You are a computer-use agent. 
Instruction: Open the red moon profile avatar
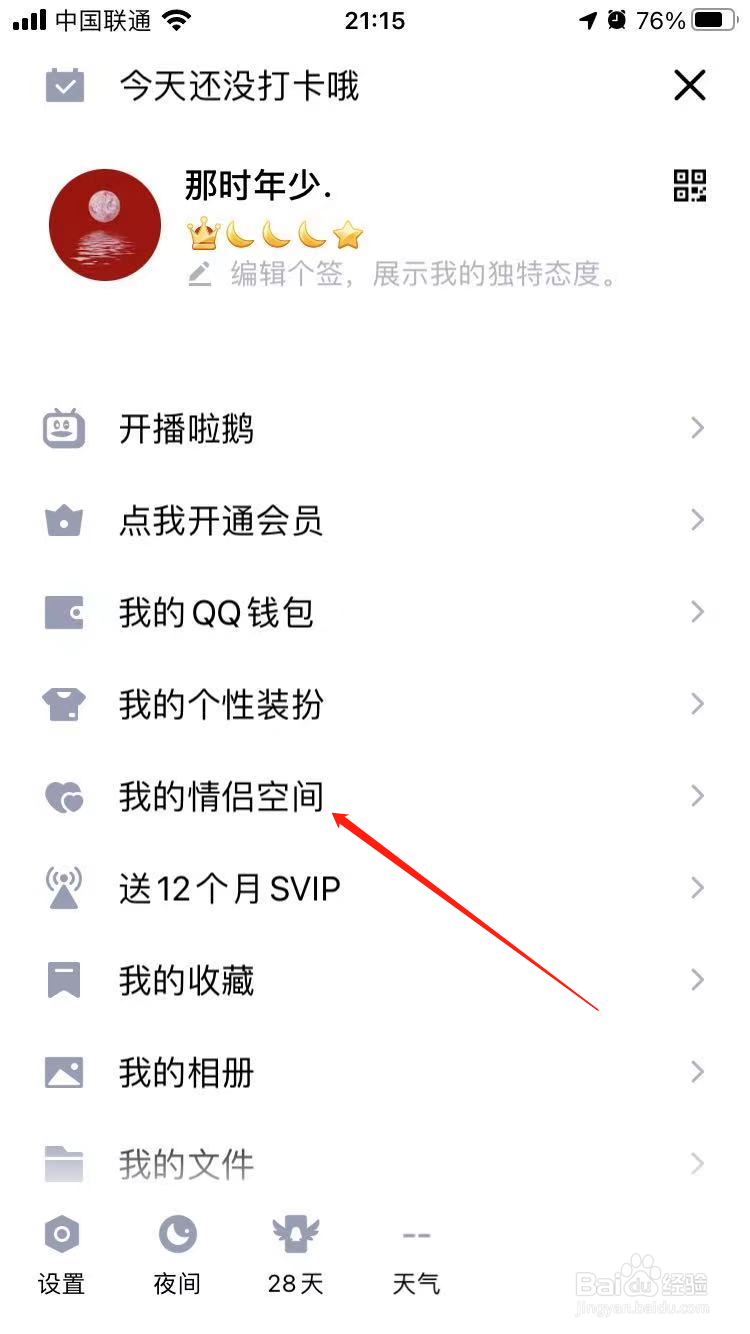(105, 224)
